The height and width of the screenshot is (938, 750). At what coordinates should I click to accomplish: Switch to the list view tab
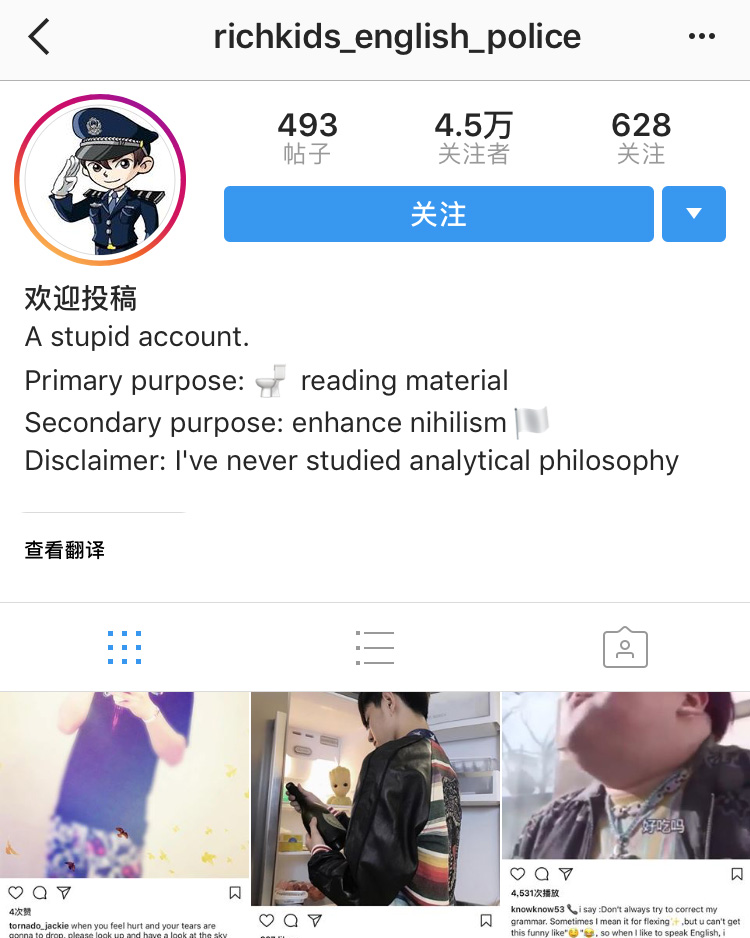(375, 648)
